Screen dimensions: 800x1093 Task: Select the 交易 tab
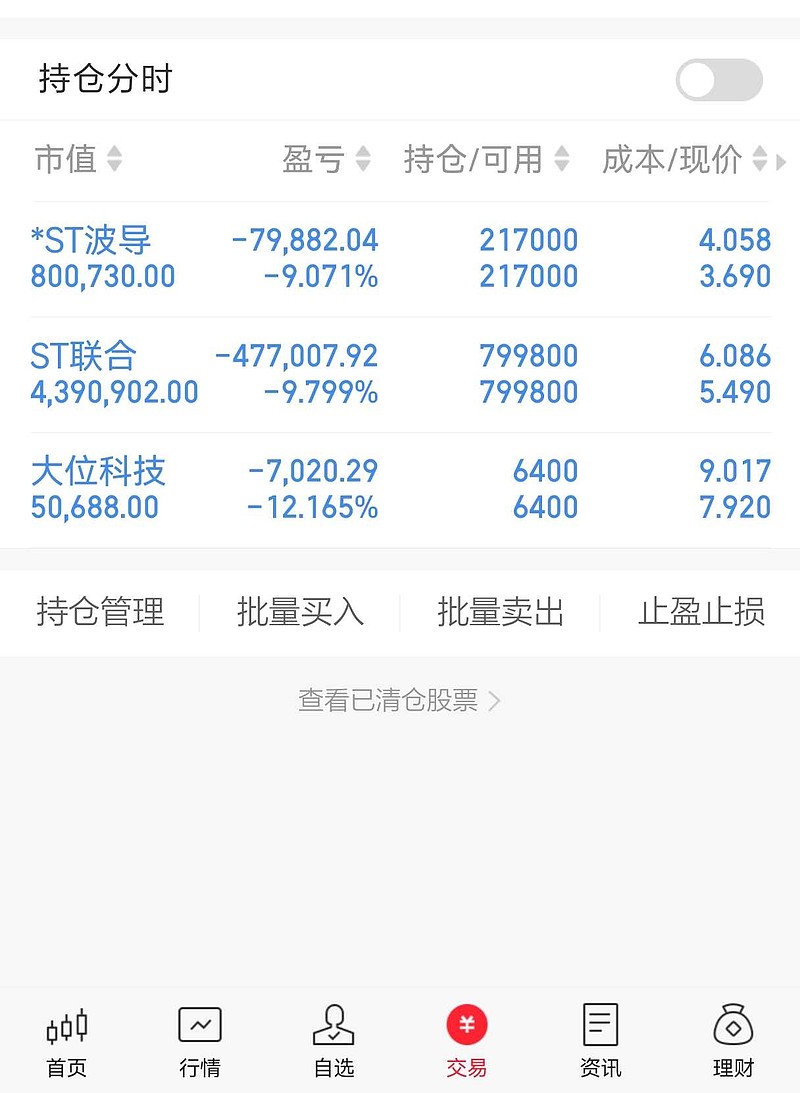click(x=466, y=1043)
